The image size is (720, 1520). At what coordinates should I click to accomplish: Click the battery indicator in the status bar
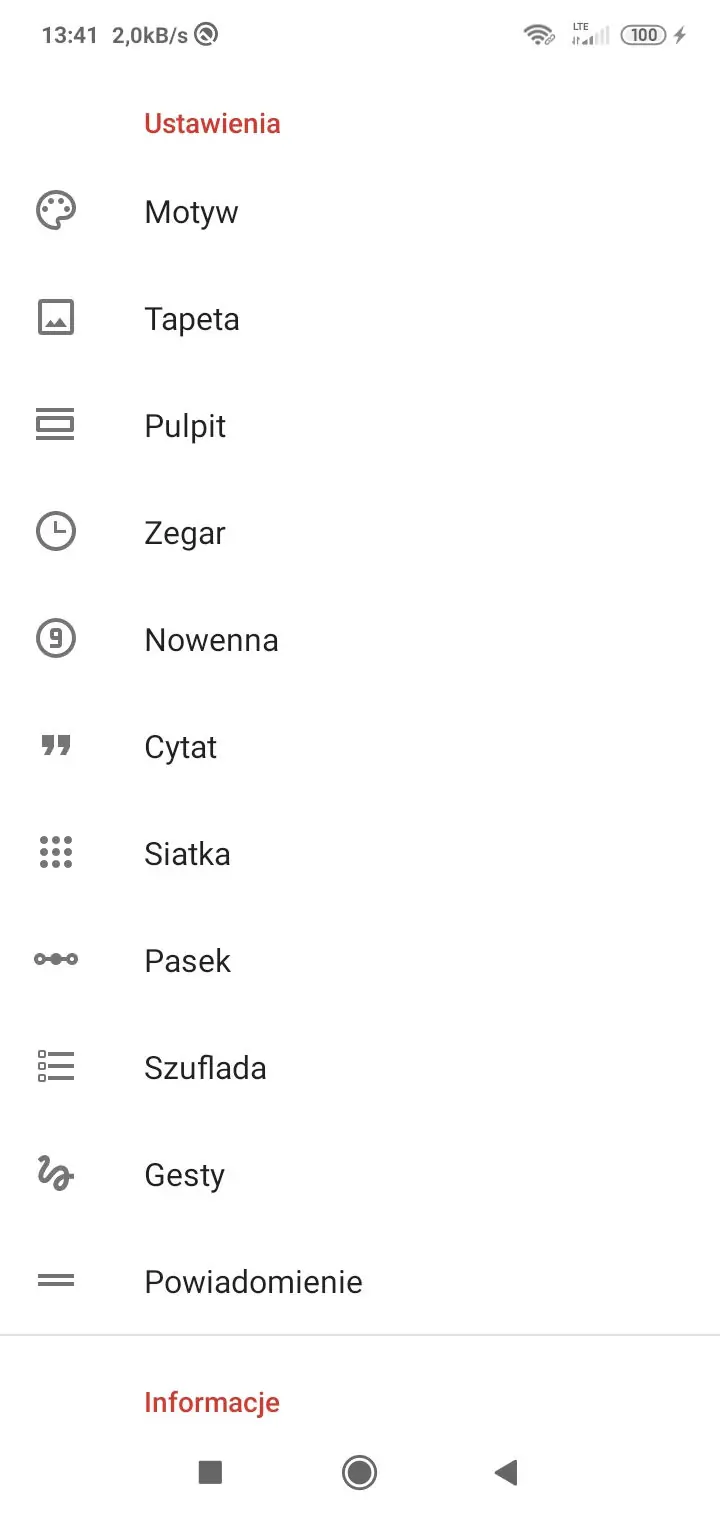tap(644, 35)
